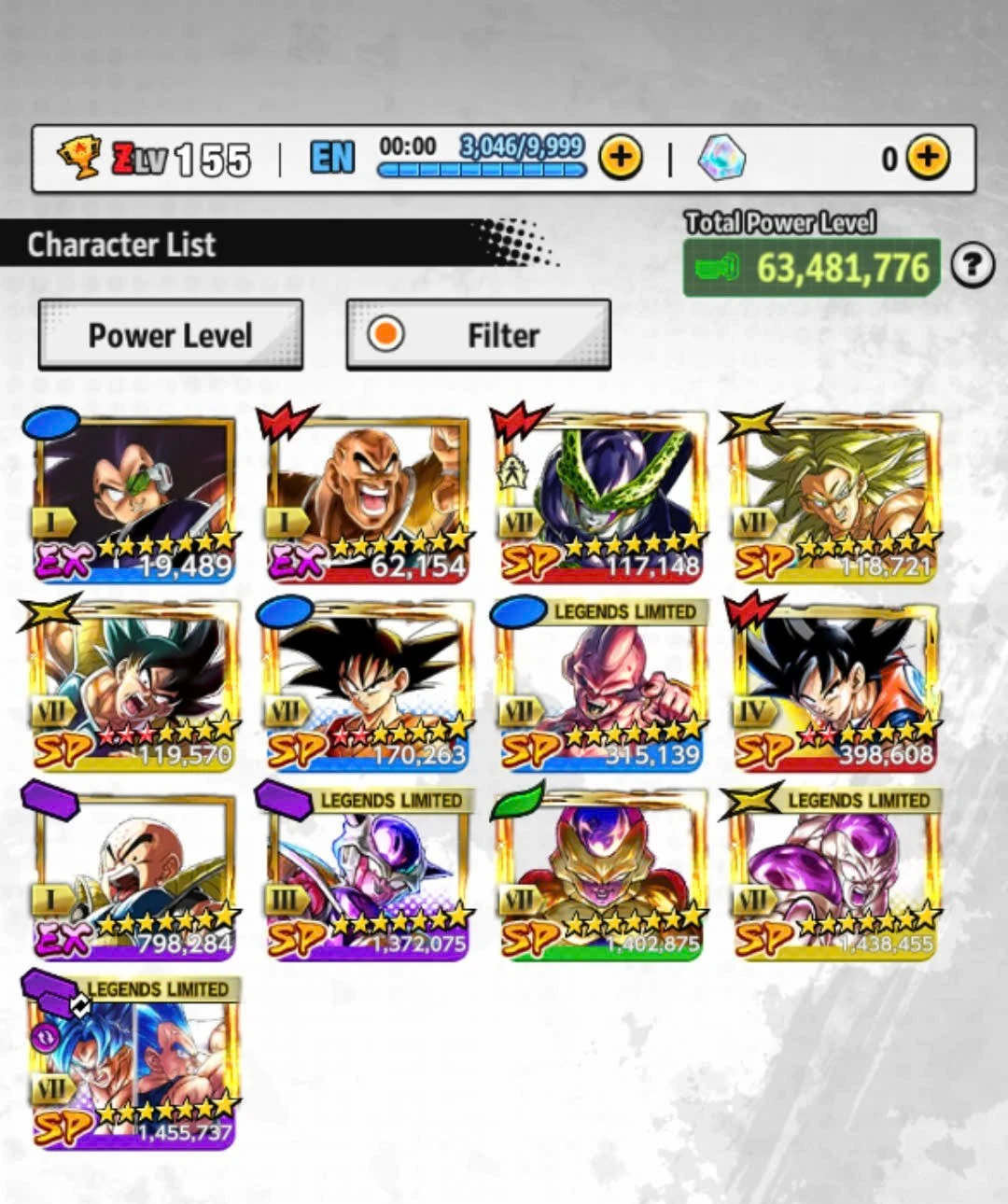
Task: Open the character card showing 1,402,875
Action: [600, 877]
